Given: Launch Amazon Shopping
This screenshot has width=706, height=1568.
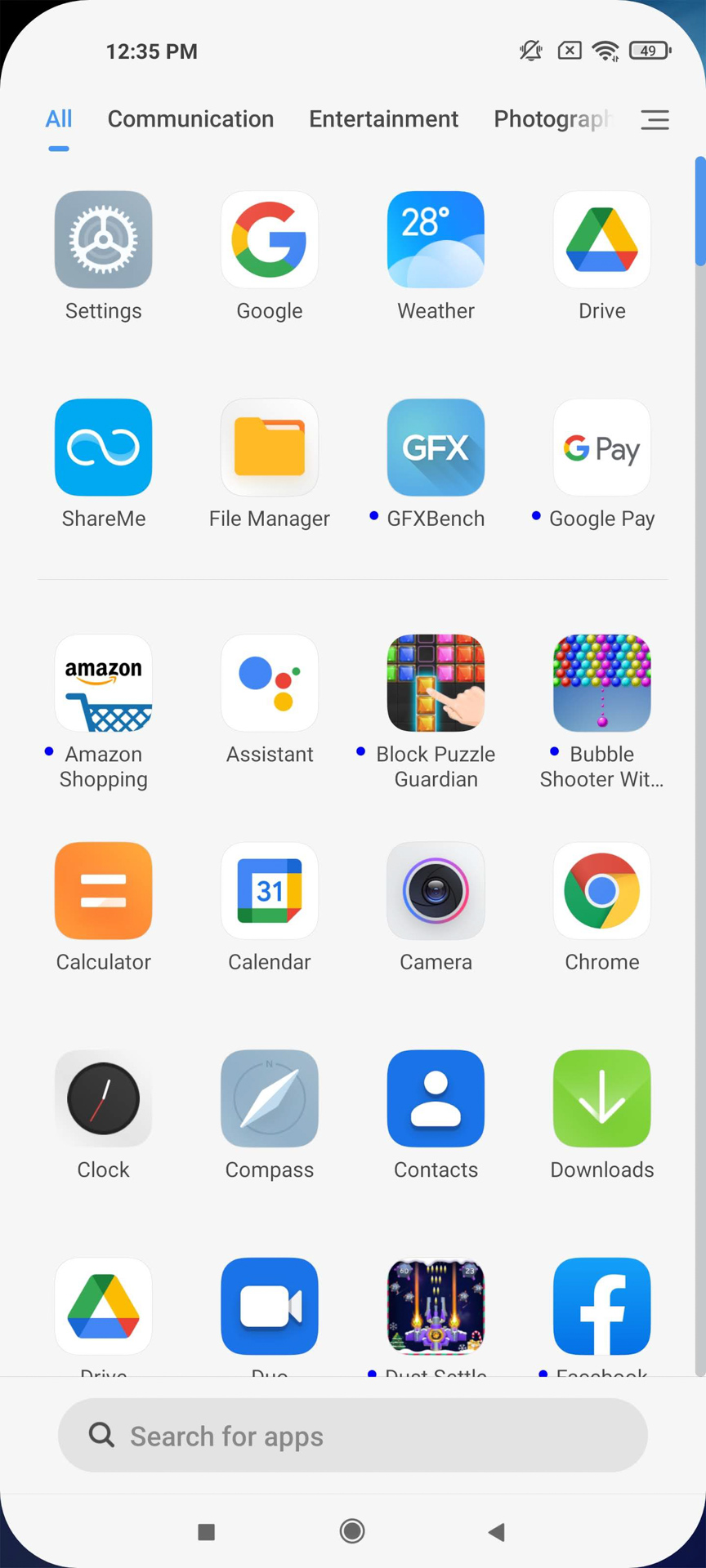Looking at the screenshot, I should (x=104, y=684).
